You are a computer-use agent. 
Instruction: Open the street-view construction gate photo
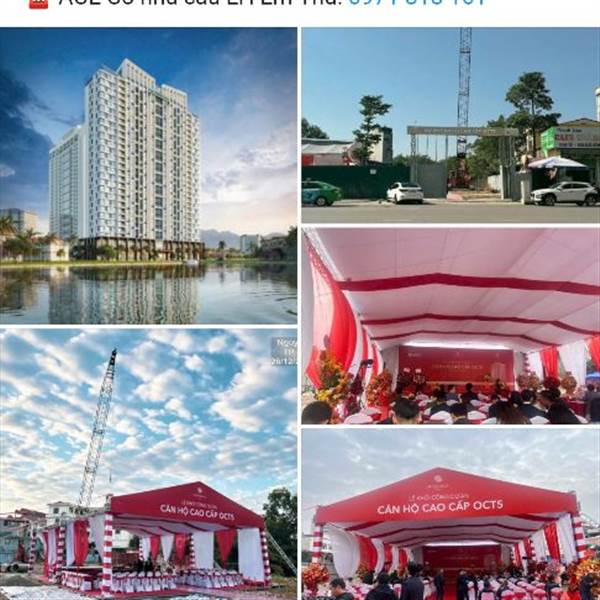tap(451, 126)
